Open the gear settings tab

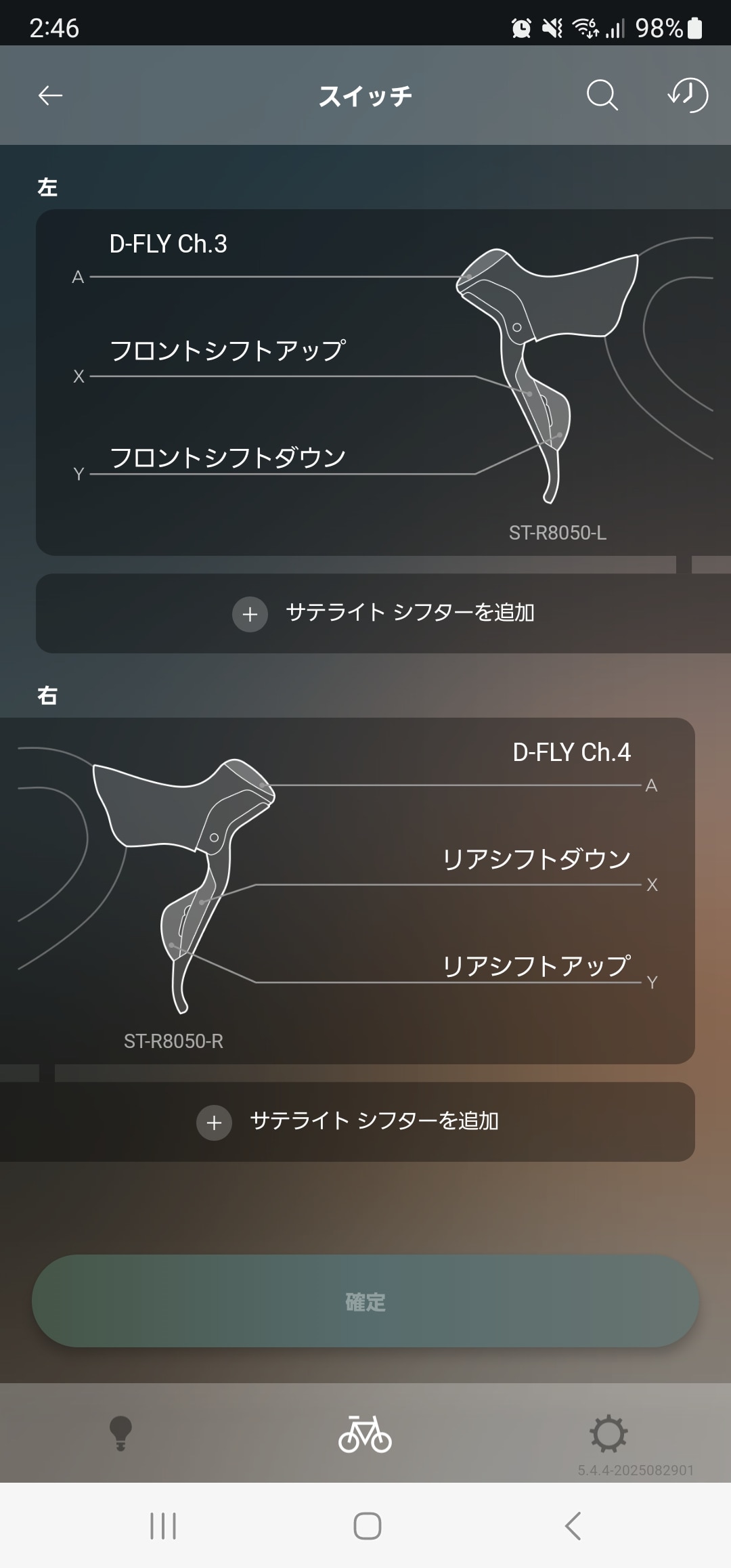pyautogui.click(x=608, y=1434)
